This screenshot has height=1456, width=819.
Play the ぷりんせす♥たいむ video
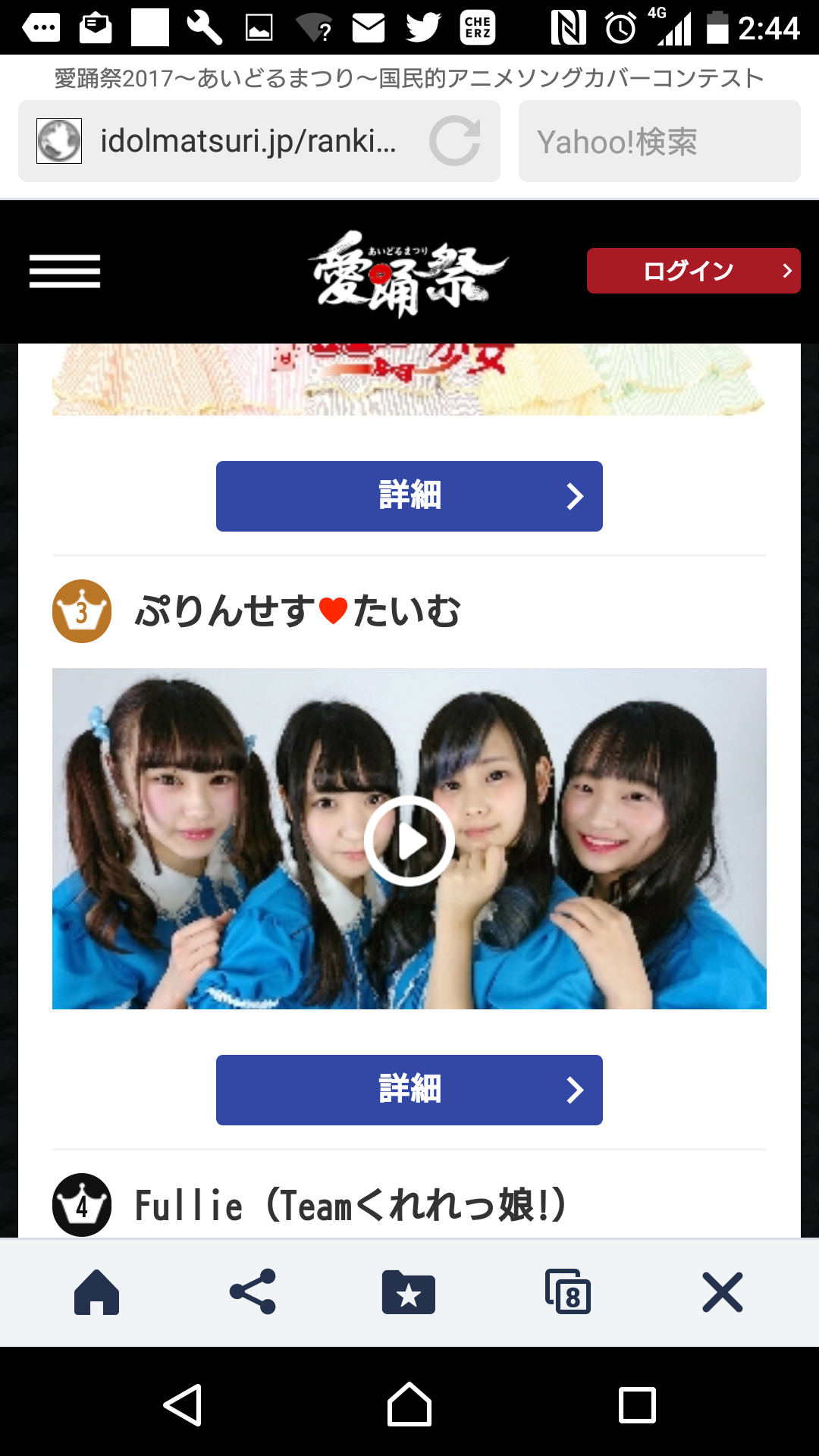[x=409, y=840]
